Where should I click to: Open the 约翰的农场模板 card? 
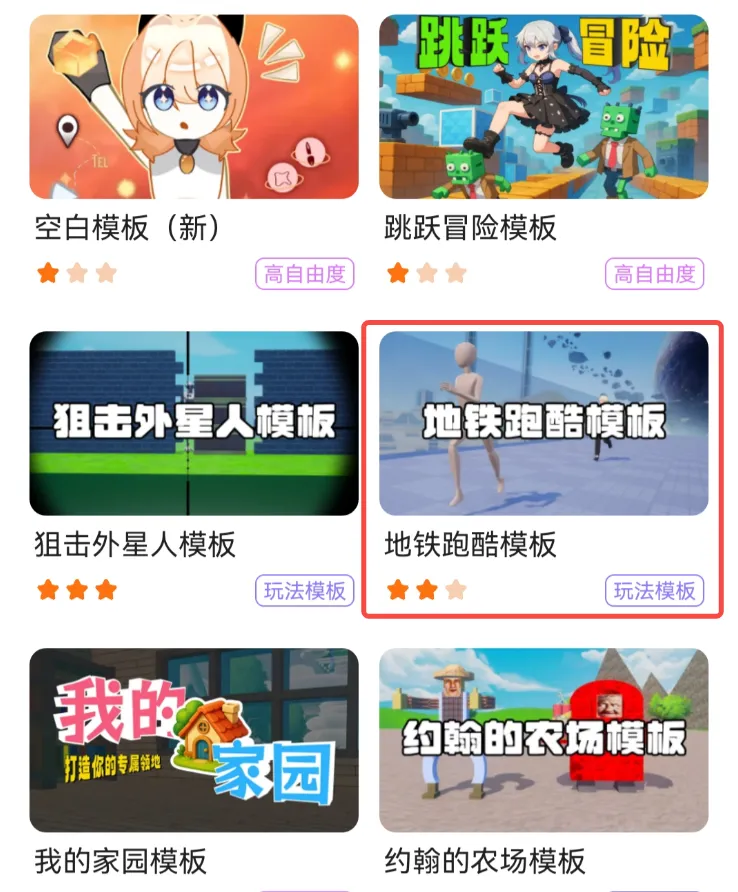(x=543, y=740)
